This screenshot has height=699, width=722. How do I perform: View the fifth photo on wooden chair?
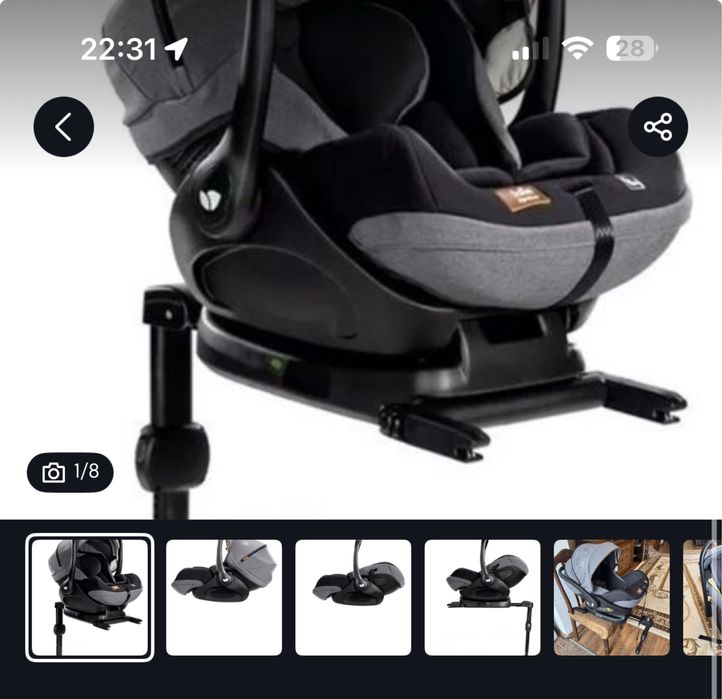tap(611, 597)
